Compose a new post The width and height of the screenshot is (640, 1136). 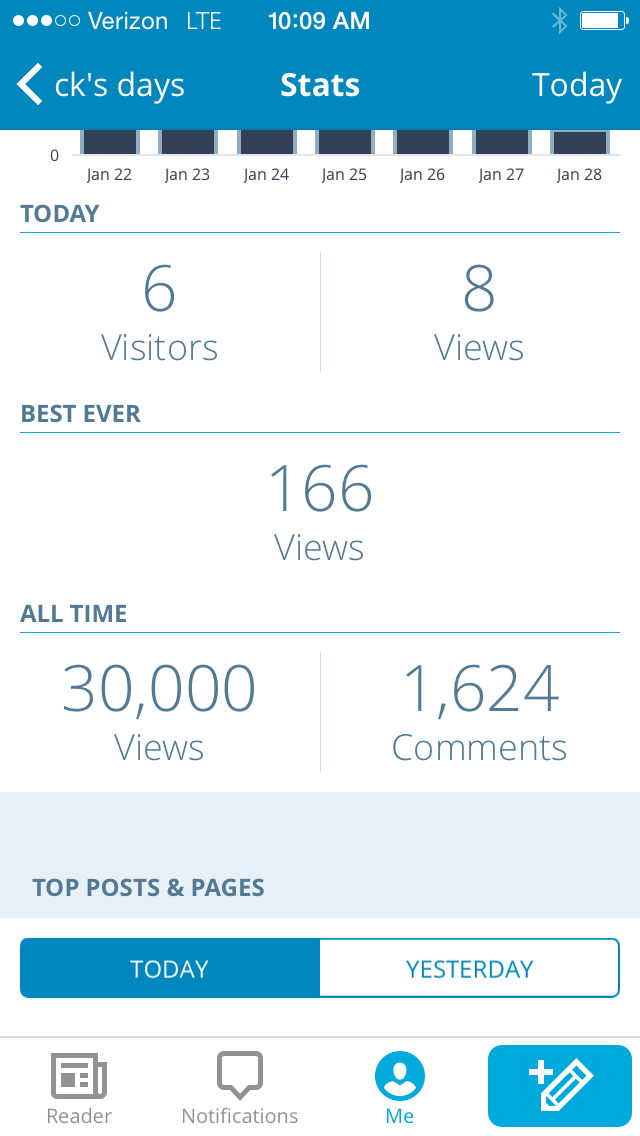[560, 1086]
